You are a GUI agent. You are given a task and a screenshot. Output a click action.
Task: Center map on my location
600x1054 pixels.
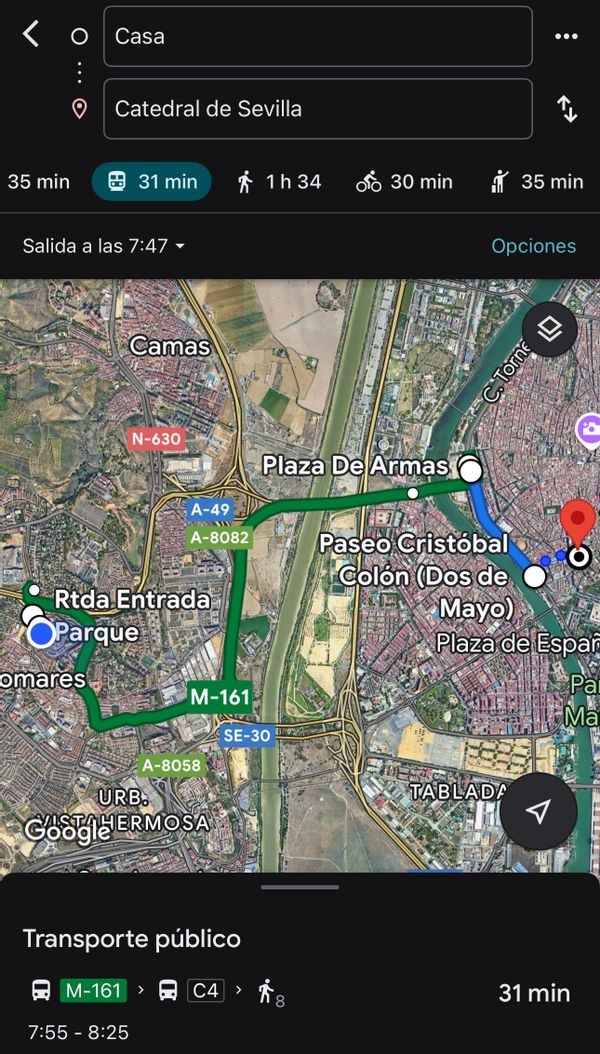coord(538,811)
